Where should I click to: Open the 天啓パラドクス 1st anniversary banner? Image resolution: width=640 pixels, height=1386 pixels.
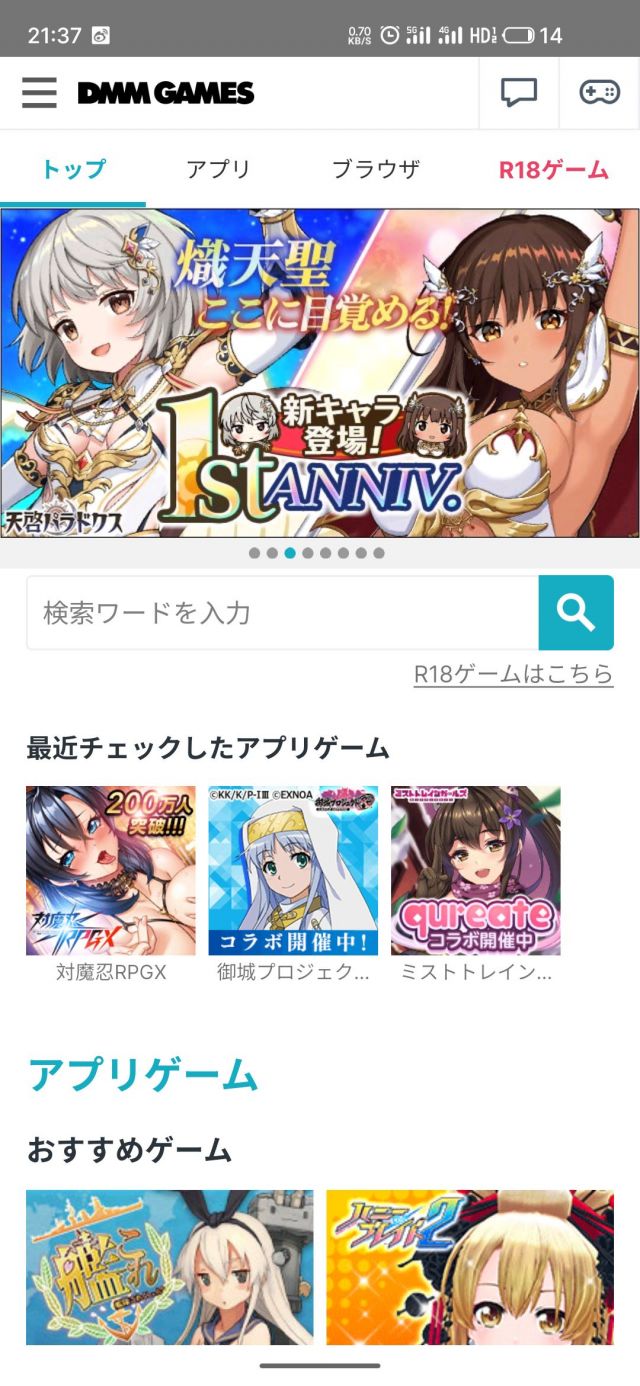[320, 372]
